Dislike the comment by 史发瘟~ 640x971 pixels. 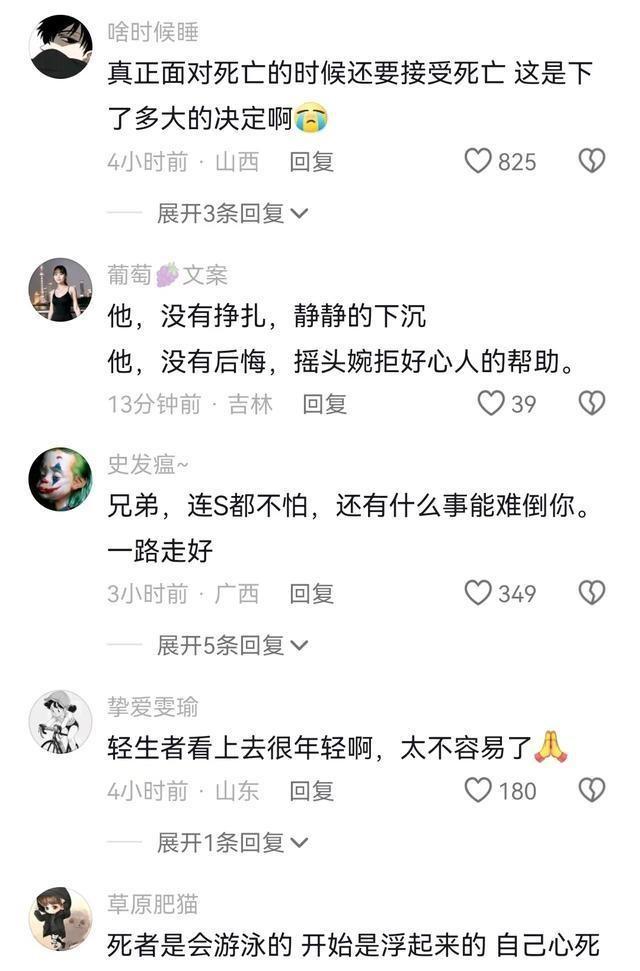(x=592, y=593)
